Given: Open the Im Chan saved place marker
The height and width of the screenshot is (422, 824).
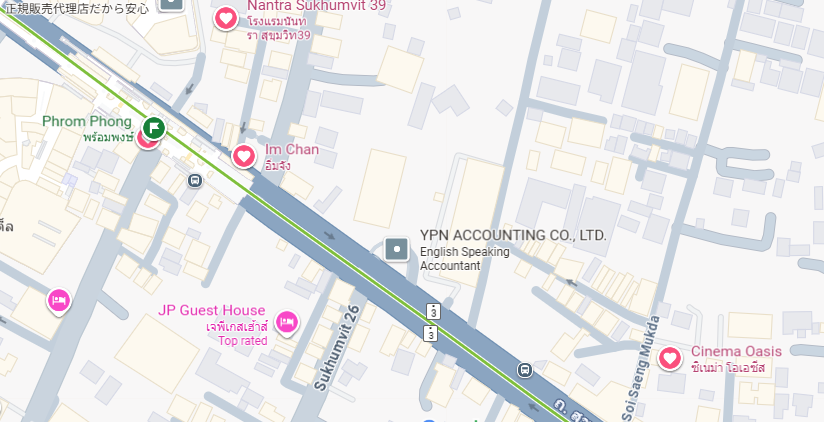Looking at the screenshot, I should pos(244,156).
